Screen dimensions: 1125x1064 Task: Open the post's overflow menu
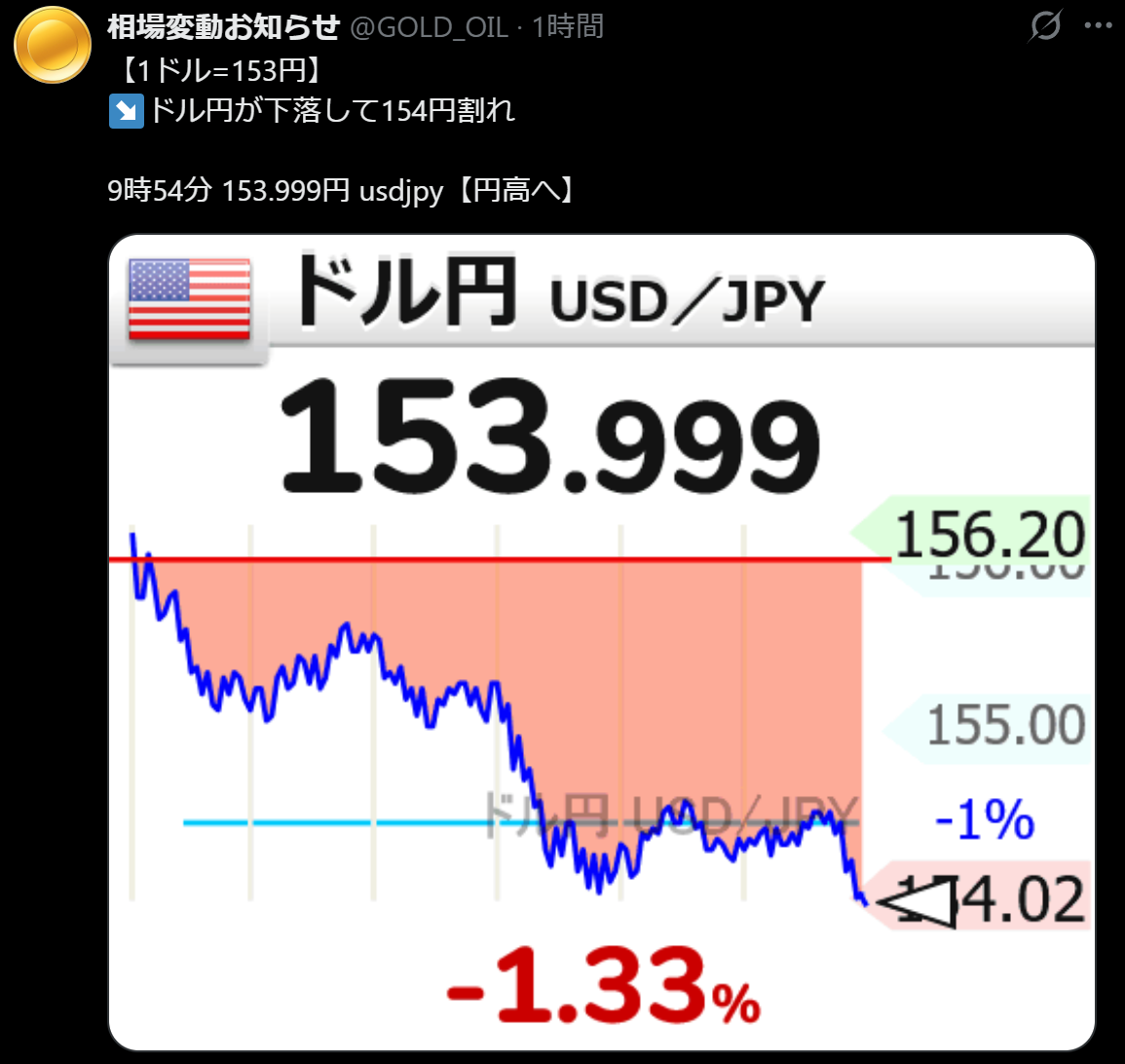(x=1098, y=26)
